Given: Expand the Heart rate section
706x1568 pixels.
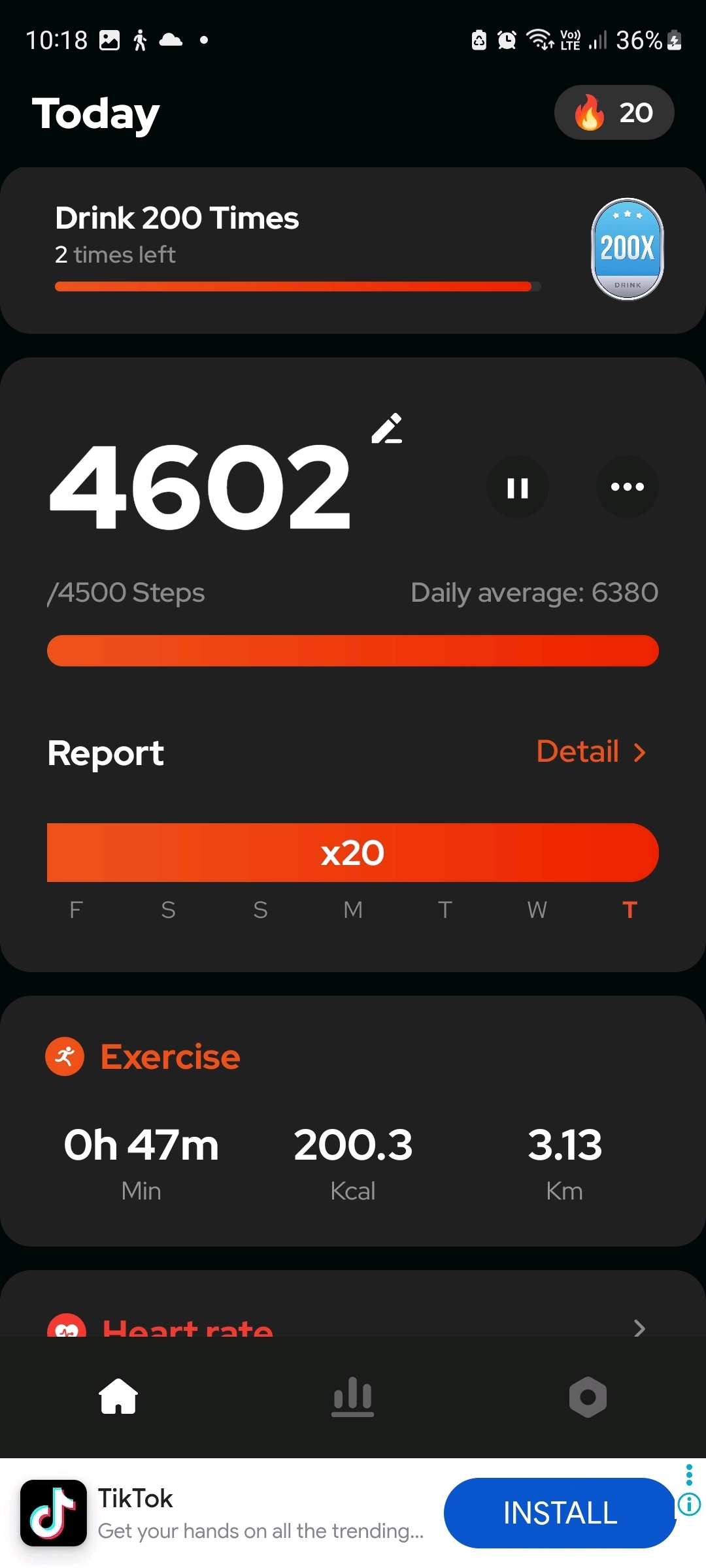Looking at the screenshot, I should [x=639, y=1328].
